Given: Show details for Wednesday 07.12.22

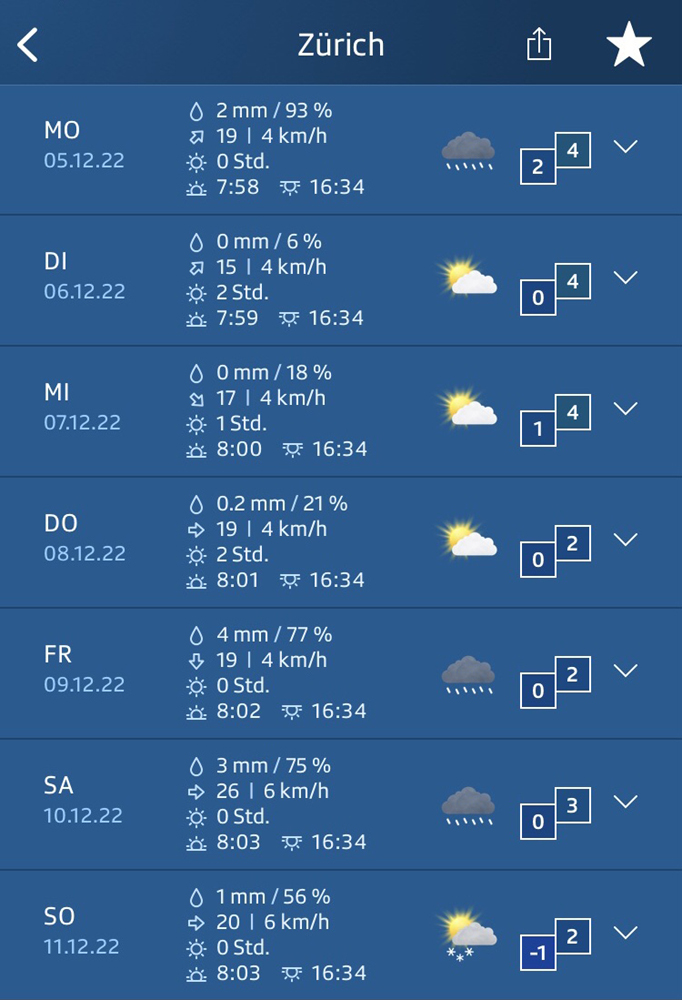Looking at the screenshot, I should 625,409.
